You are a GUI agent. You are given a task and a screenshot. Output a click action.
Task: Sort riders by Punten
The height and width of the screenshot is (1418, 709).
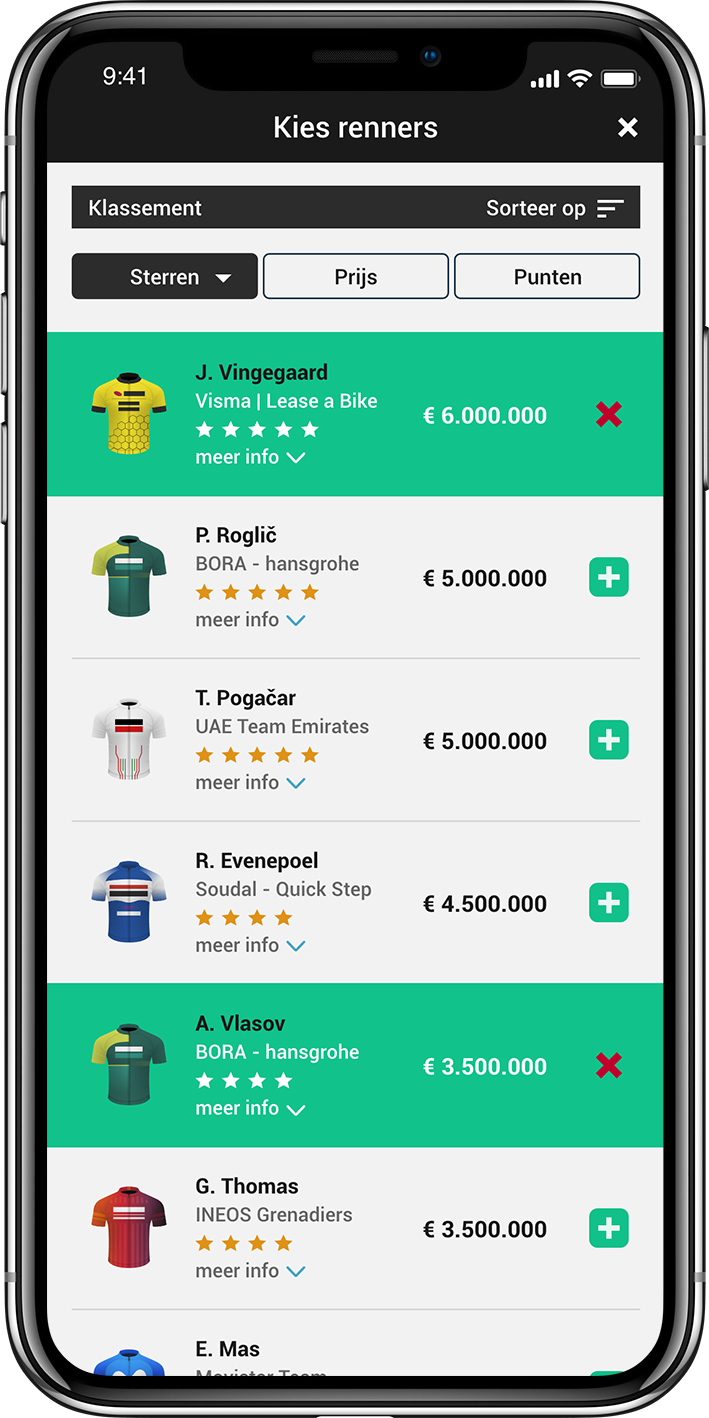(547, 277)
